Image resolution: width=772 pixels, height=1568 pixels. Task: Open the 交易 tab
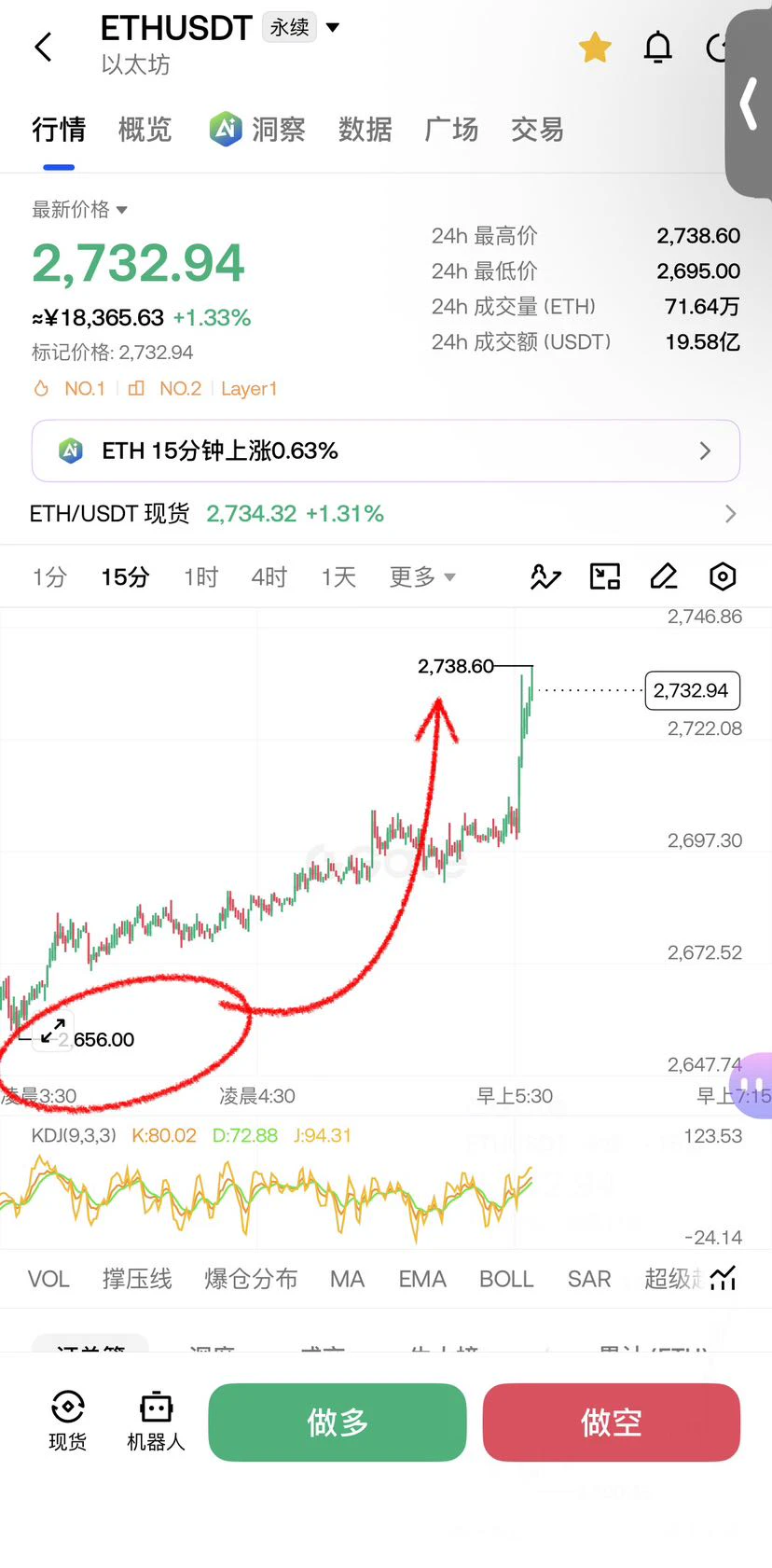coord(537,130)
